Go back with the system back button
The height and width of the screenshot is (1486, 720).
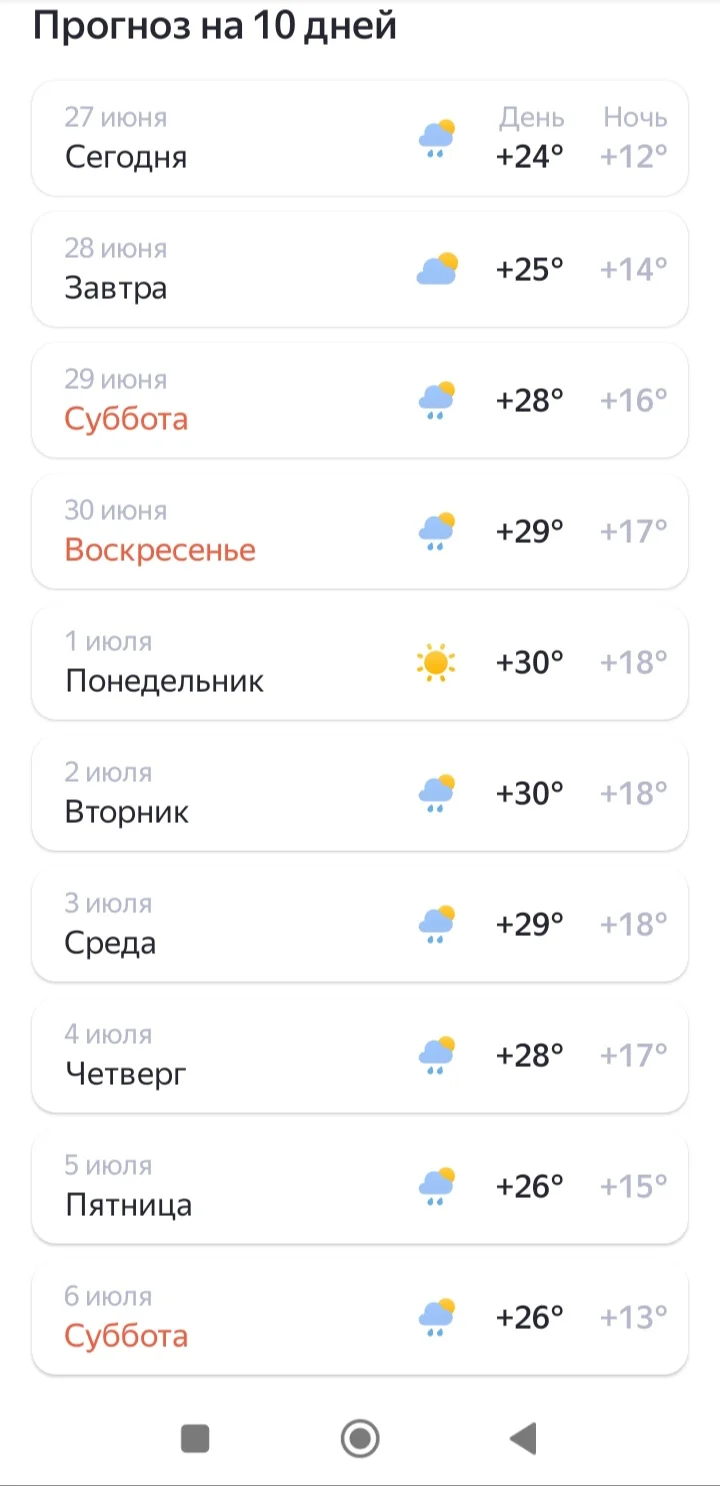click(x=523, y=1438)
